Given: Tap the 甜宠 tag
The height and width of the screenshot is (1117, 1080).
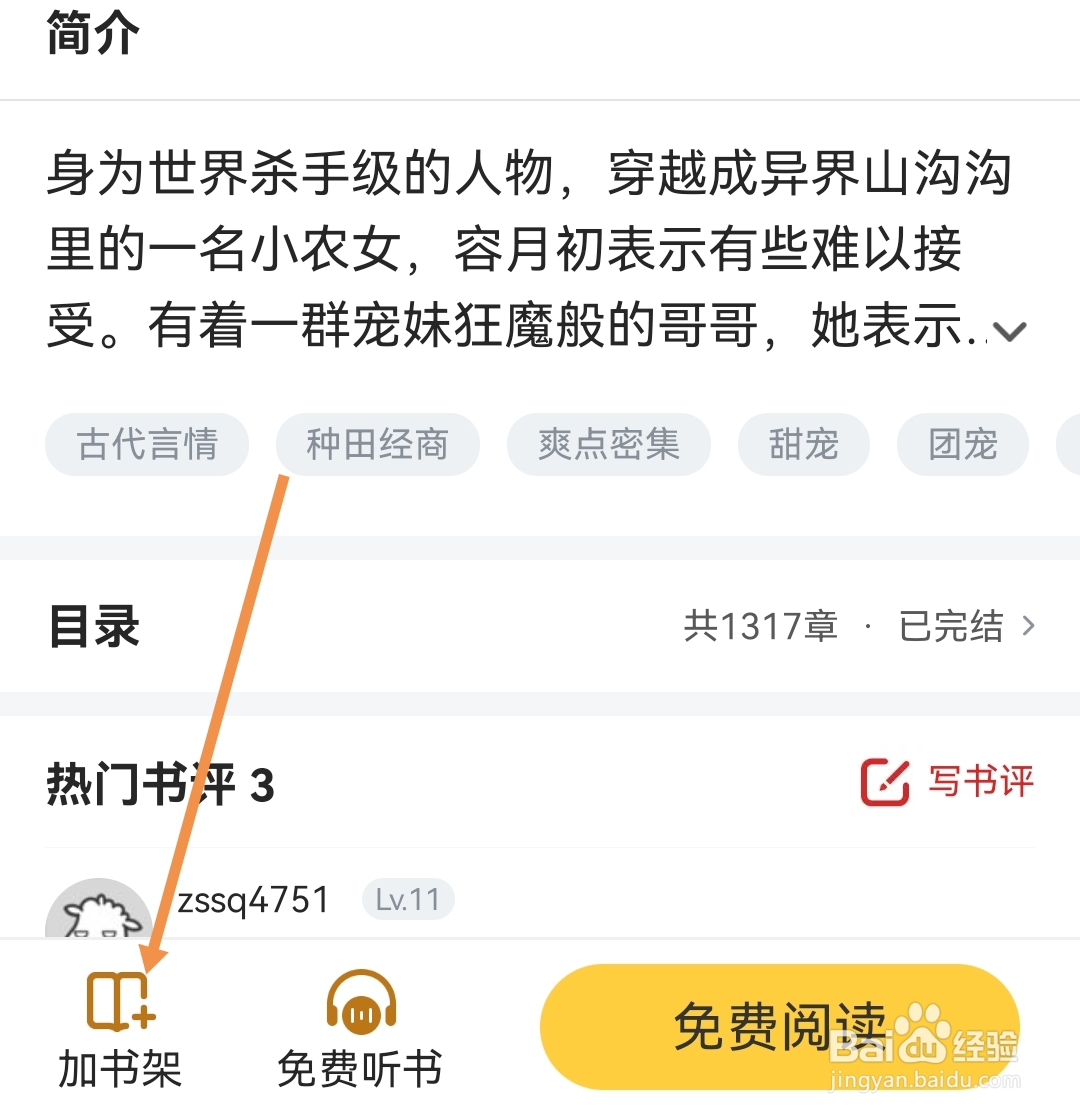Looking at the screenshot, I should click(803, 444).
